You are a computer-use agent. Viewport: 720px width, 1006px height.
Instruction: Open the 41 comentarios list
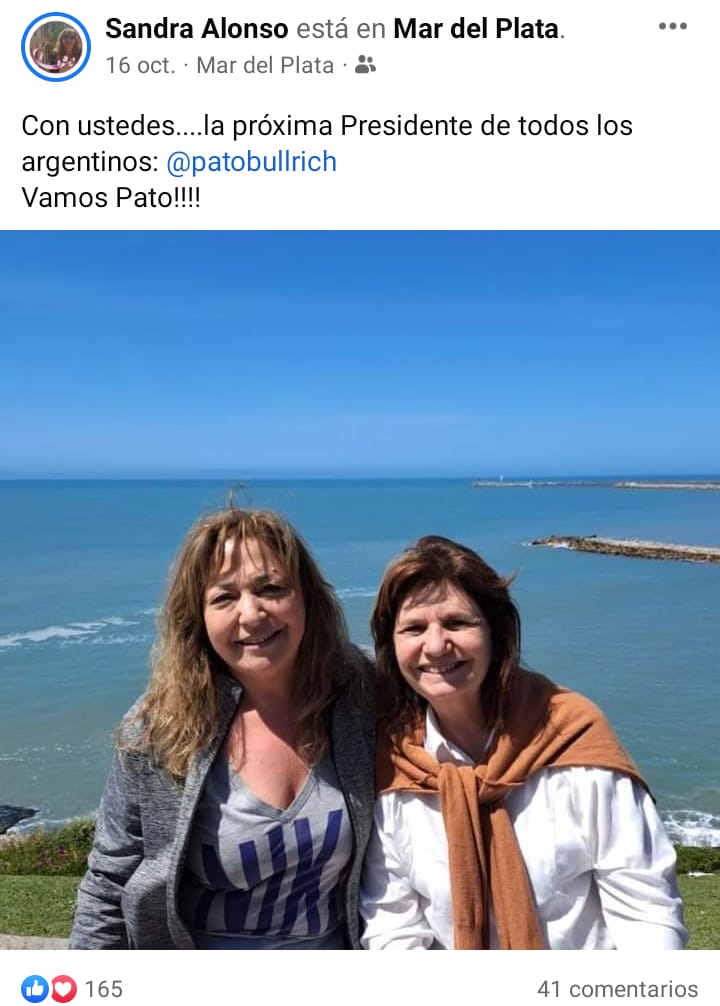[617, 989]
